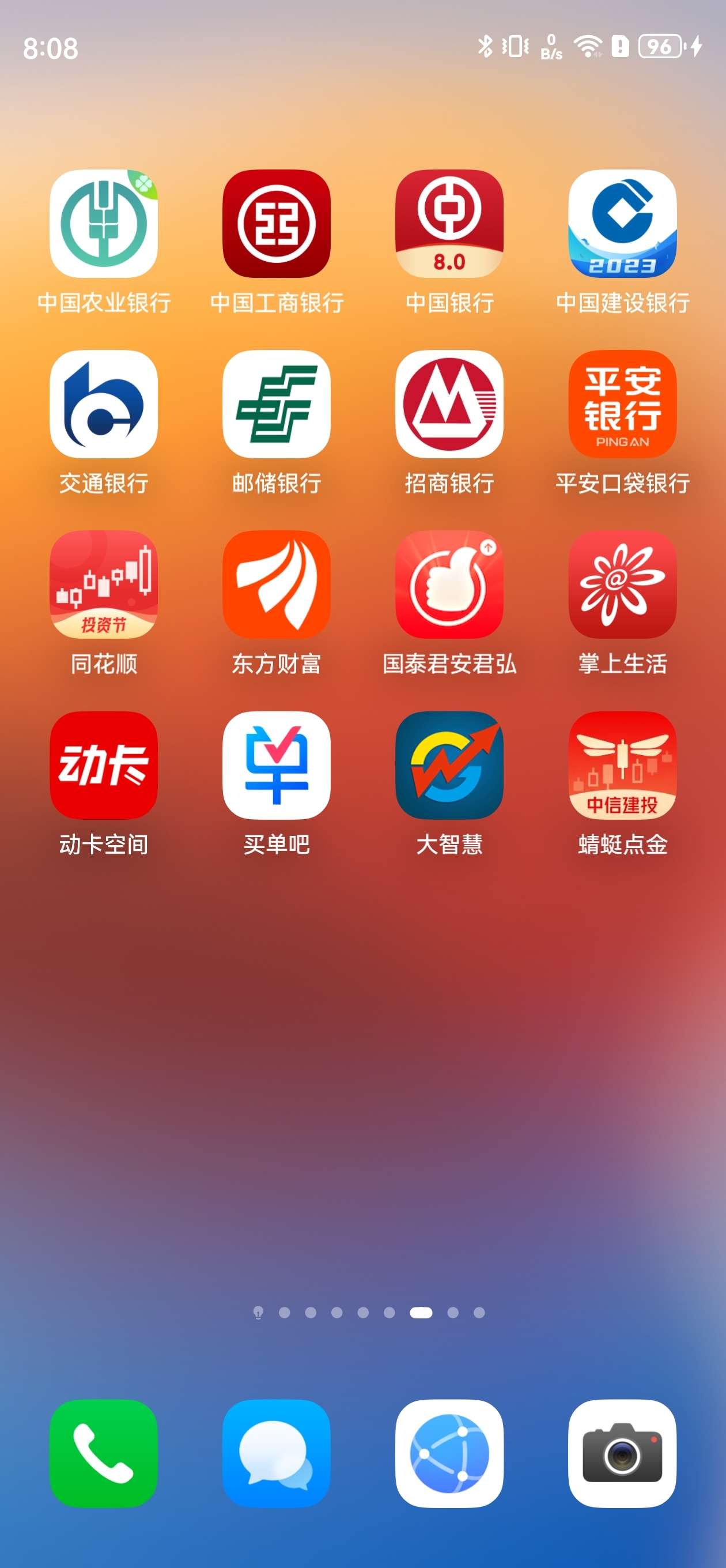Open the 同花顺 stock app
The height and width of the screenshot is (1568, 726).
point(104,585)
